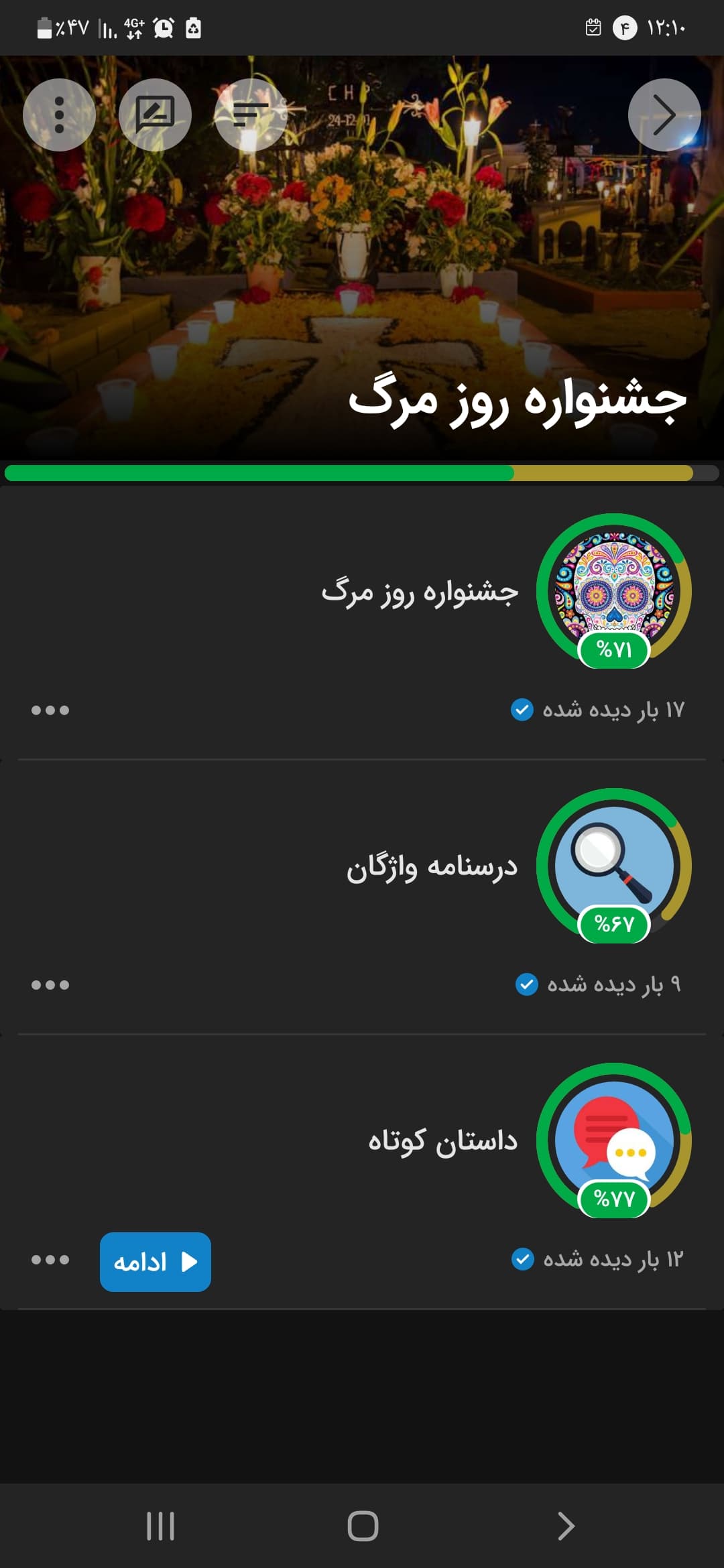Open the three-dot overflow menu in header
724x1568 pixels.
(59, 115)
